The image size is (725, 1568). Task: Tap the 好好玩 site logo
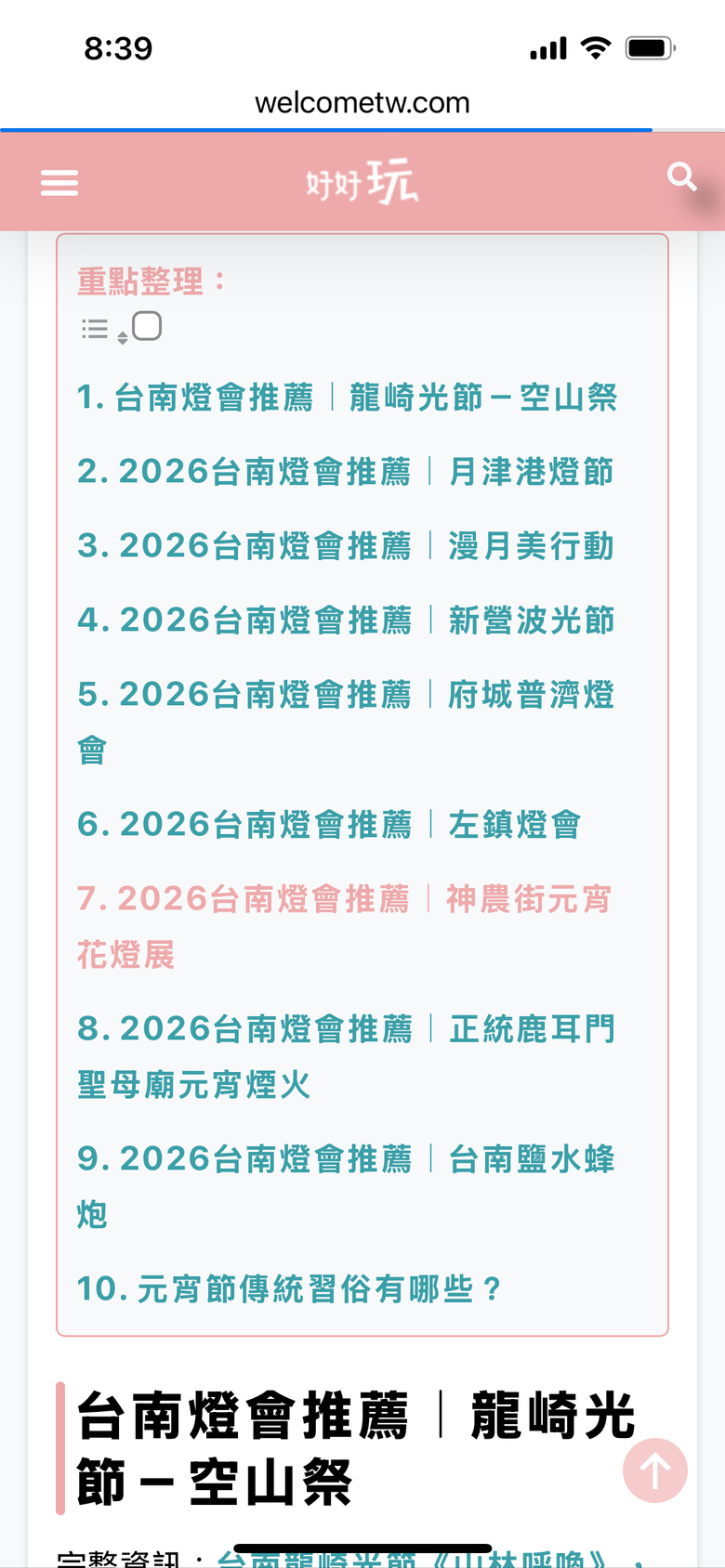[362, 182]
